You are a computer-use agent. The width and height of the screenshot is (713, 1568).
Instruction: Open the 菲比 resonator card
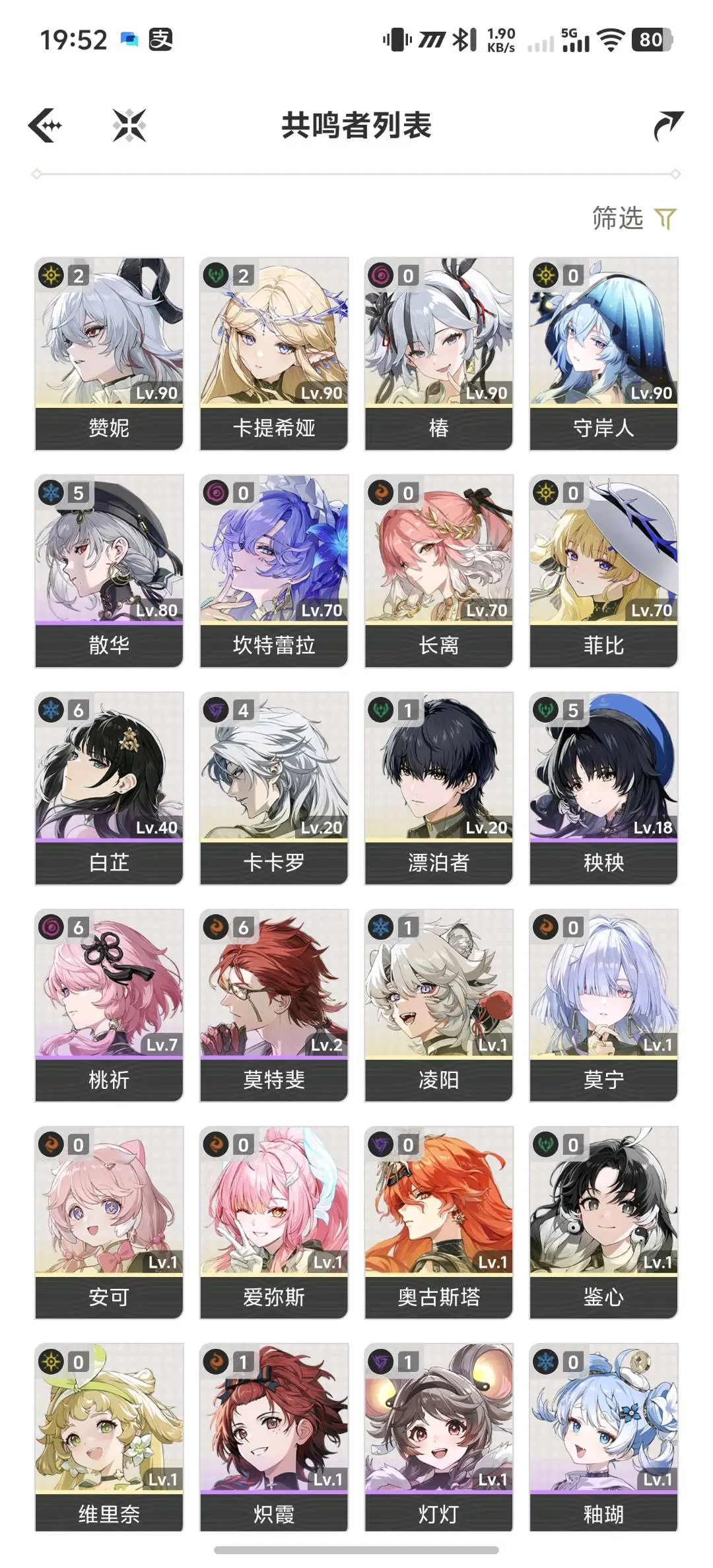(603, 570)
